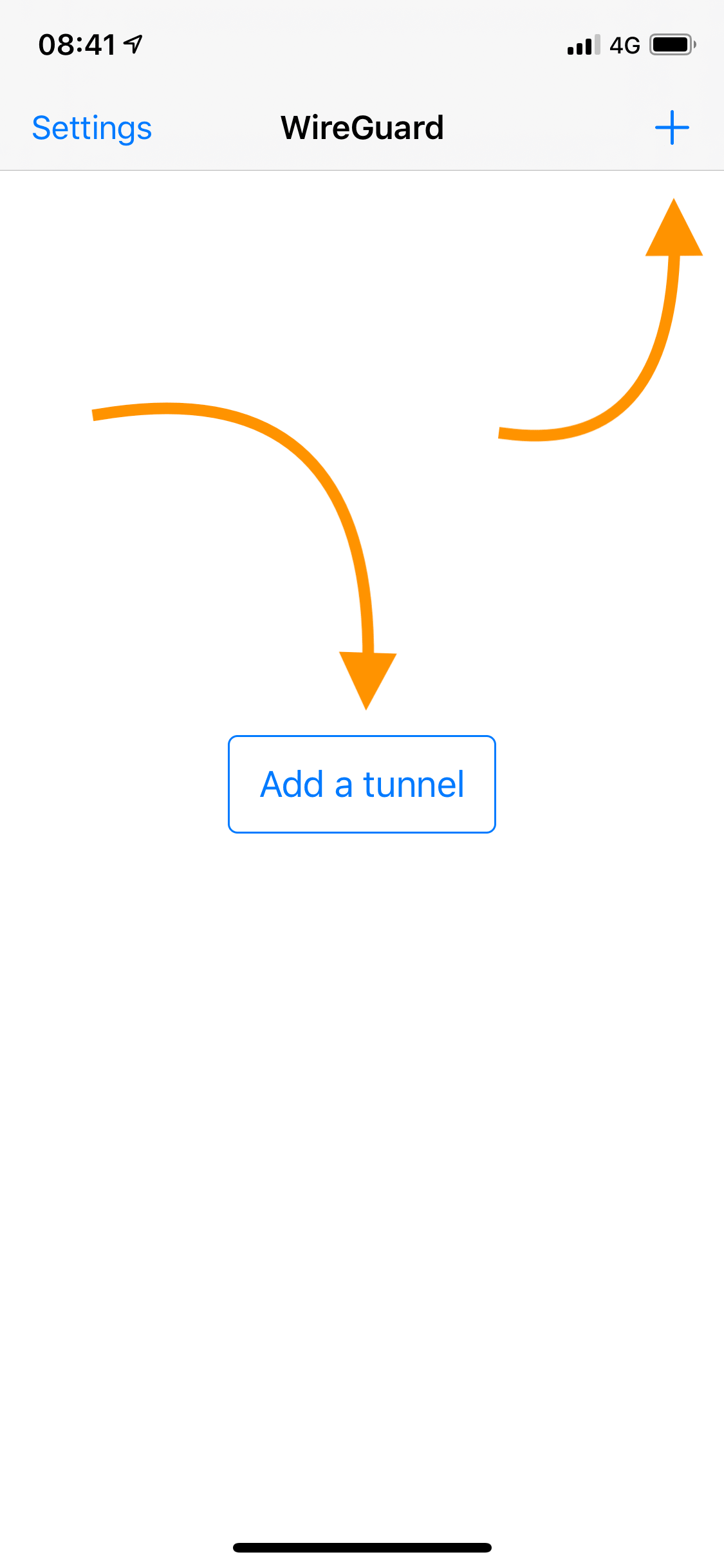The width and height of the screenshot is (724, 1568).
Task: Tap the plus icon to add tunnel
Action: coord(672,127)
